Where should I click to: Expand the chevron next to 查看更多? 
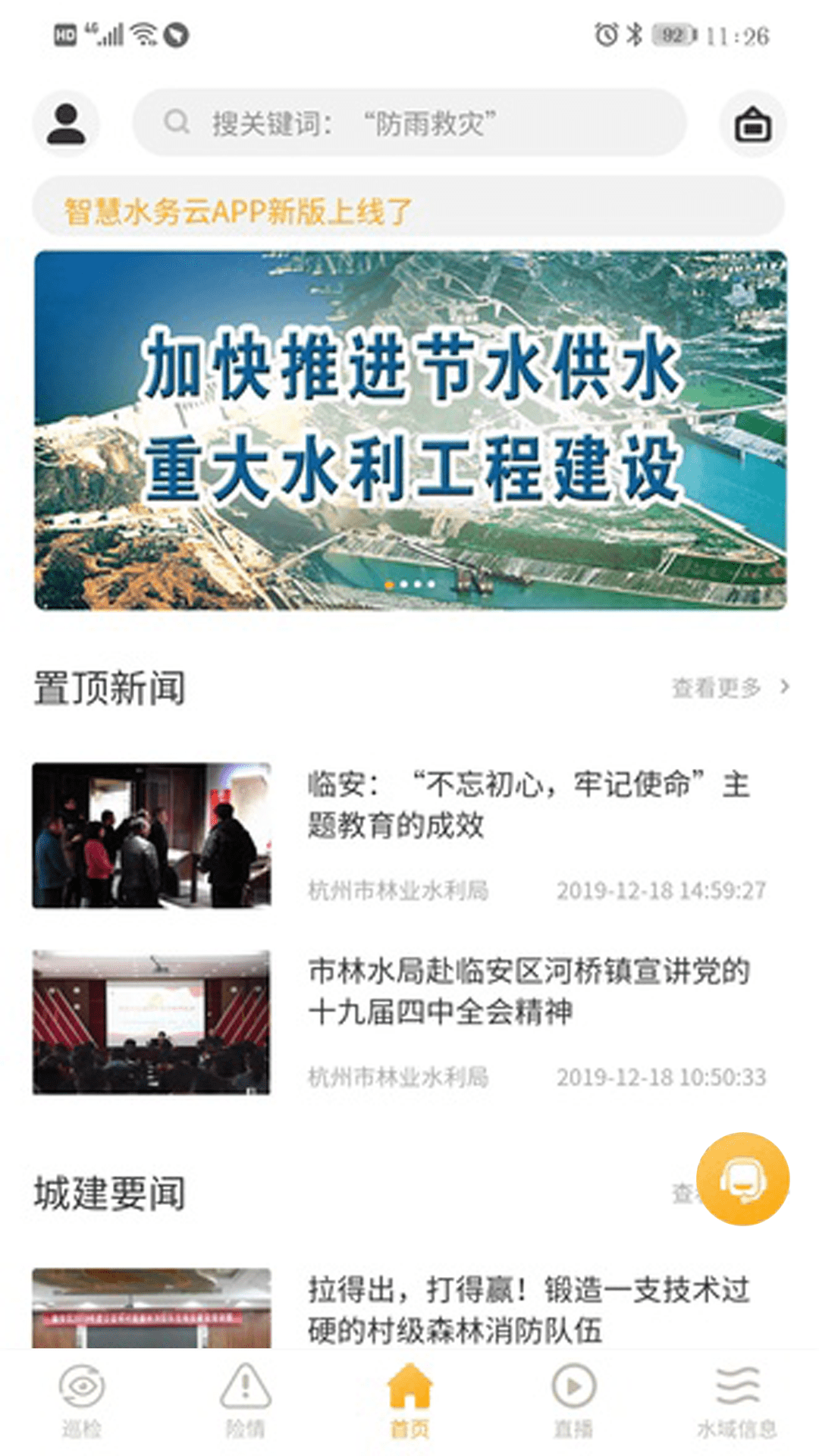[783, 686]
